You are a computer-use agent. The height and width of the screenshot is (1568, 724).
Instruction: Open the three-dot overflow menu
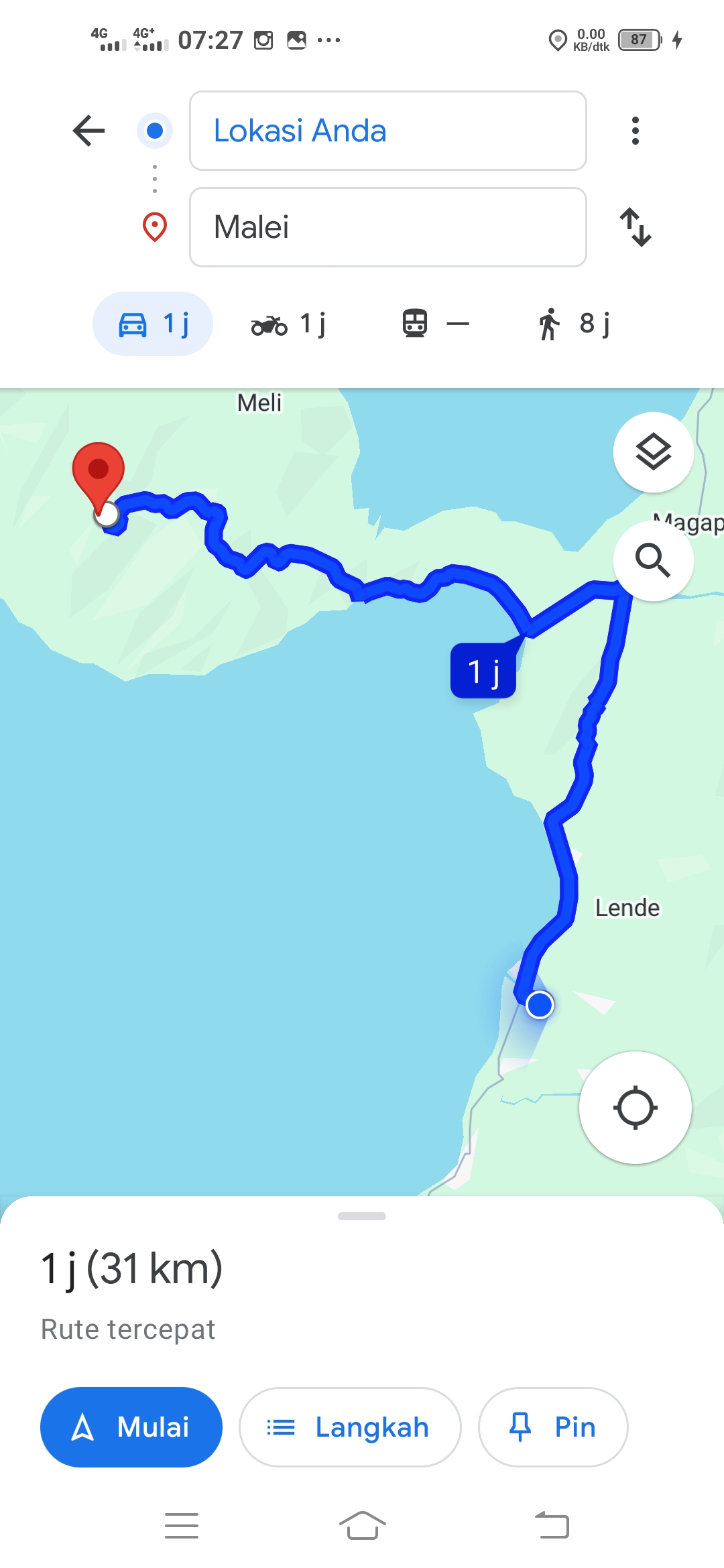[636, 131]
